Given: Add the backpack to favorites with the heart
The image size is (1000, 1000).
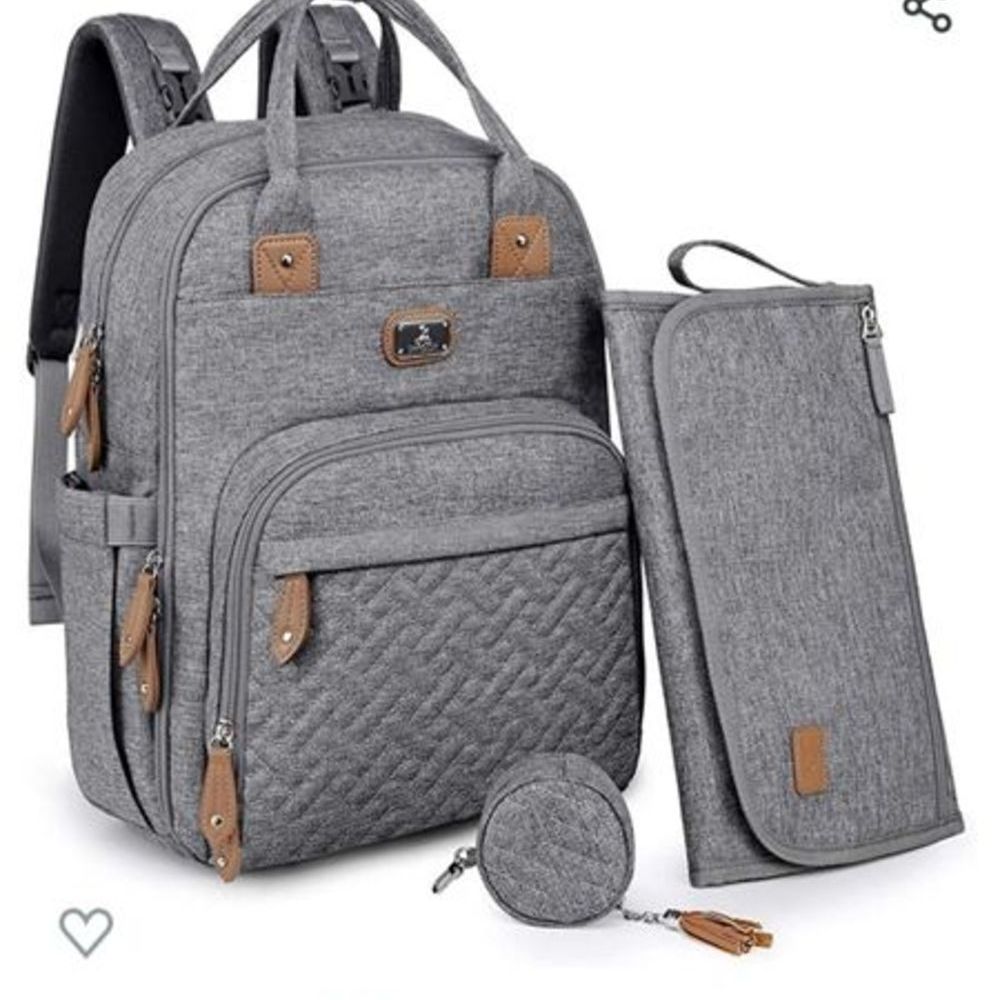Looking at the screenshot, I should (86, 931).
